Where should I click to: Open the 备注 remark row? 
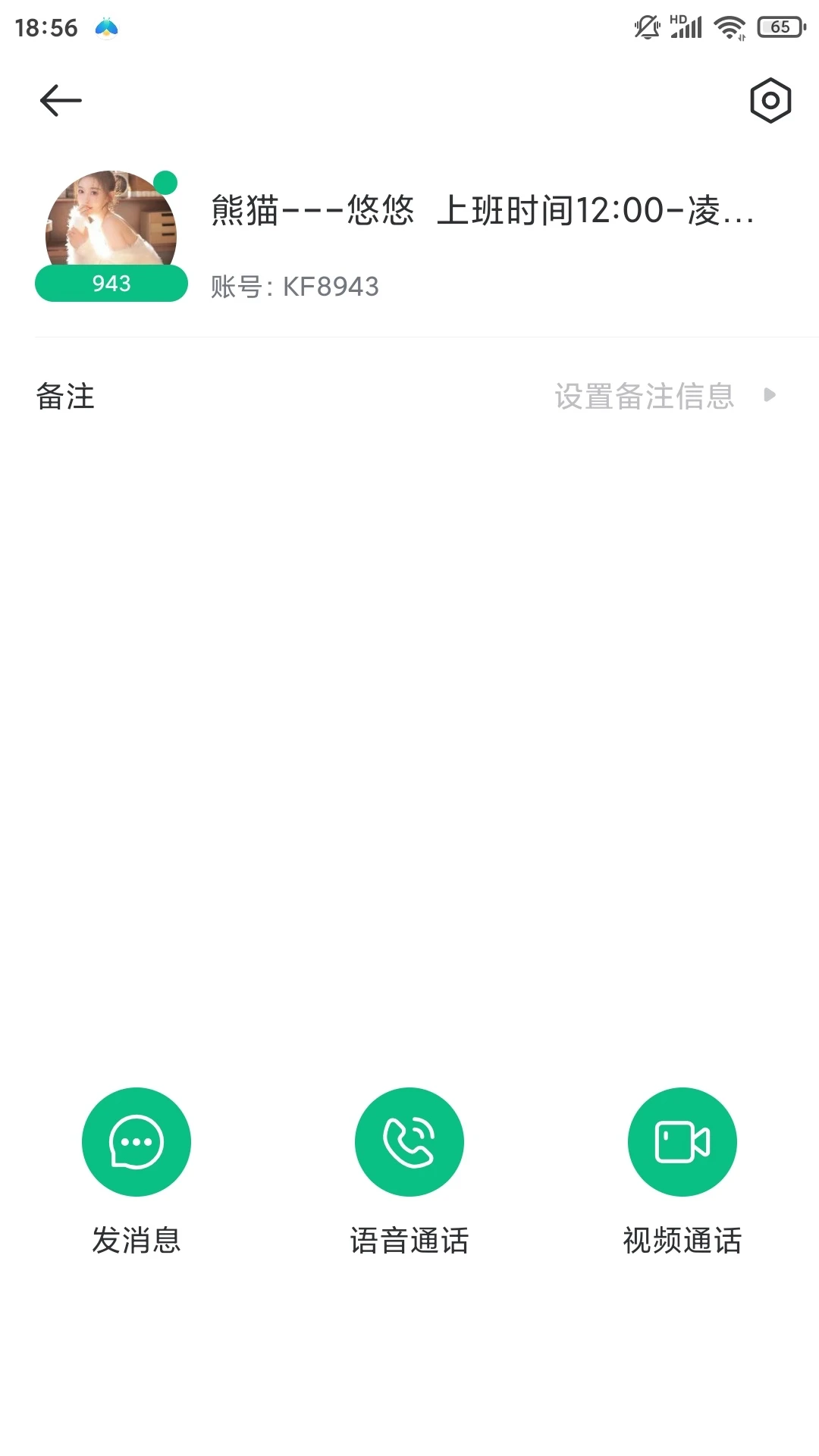pyautogui.click(x=65, y=396)
